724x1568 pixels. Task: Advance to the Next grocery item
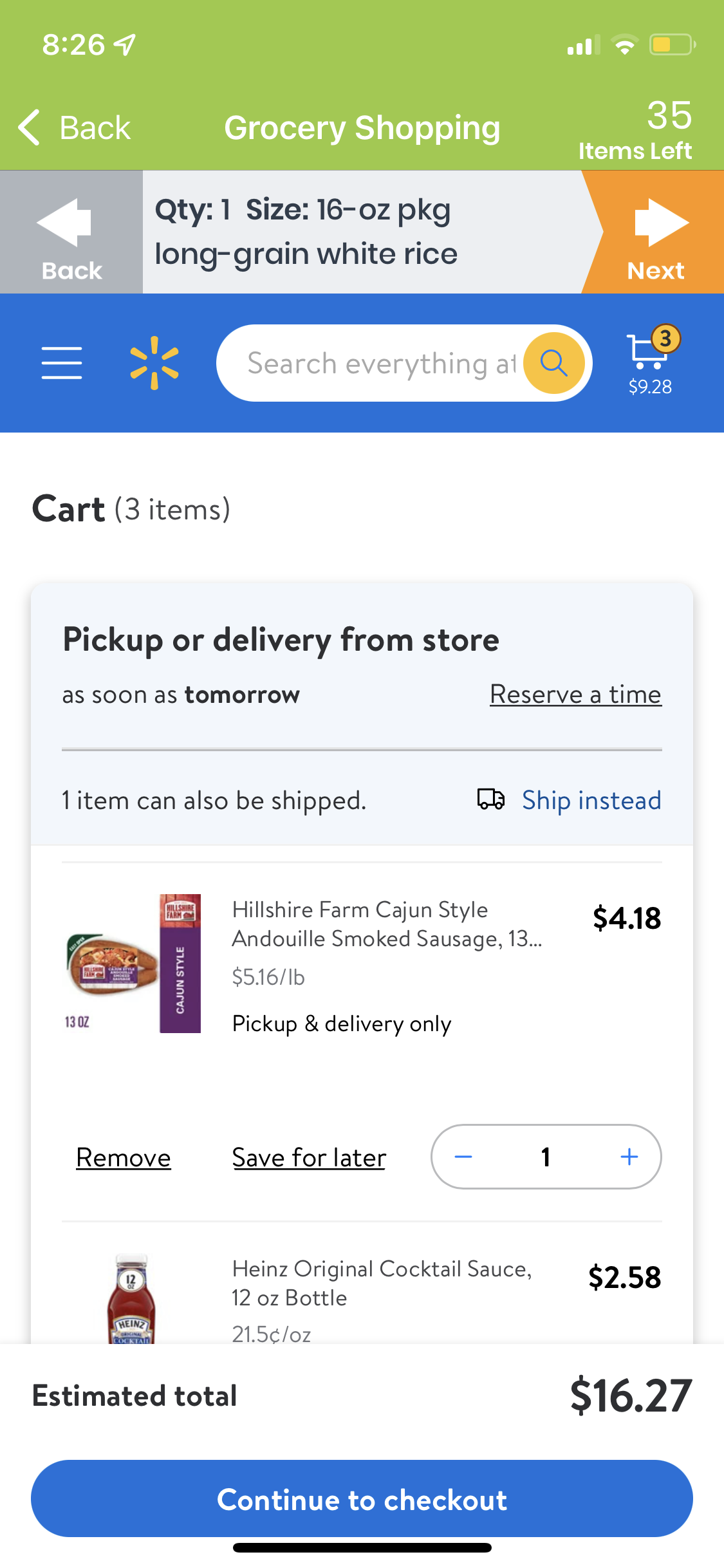tap(656, 232)
